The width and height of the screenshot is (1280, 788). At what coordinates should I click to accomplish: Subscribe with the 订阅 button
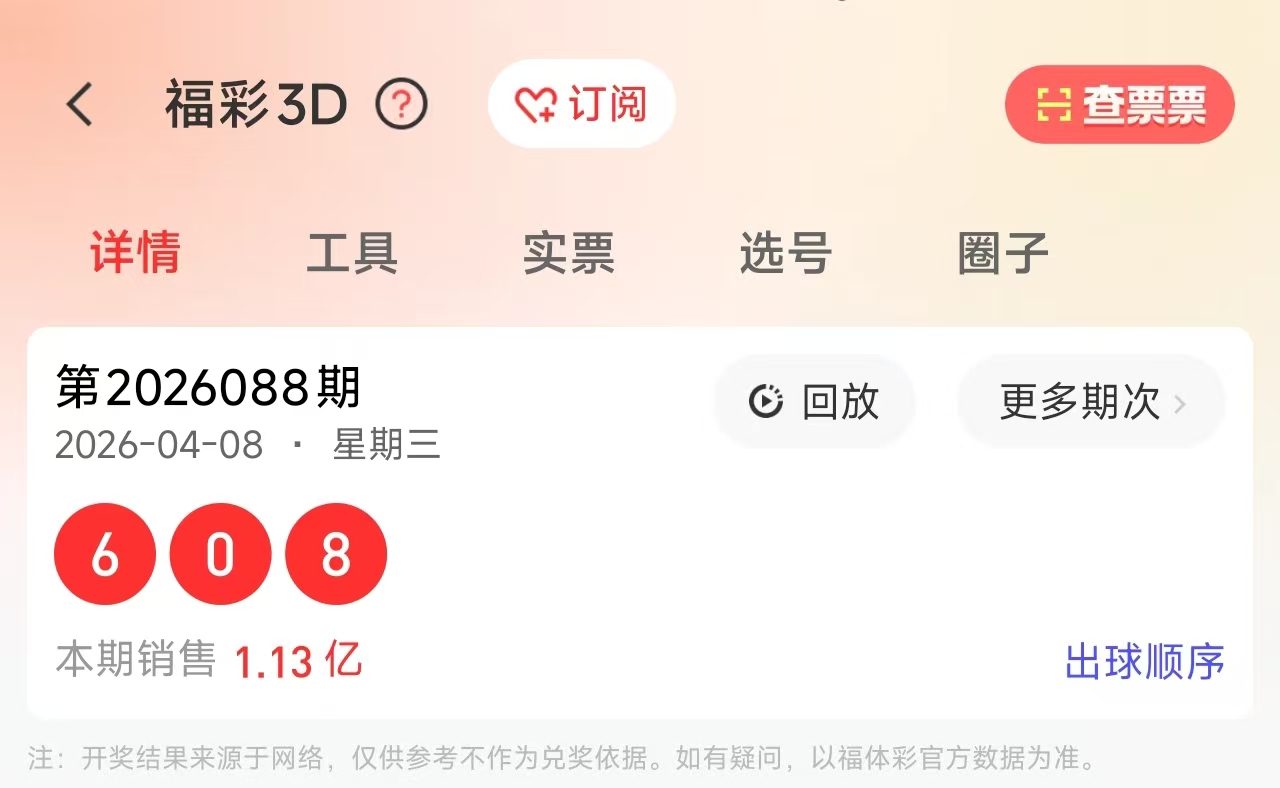[x=581, y=105]
